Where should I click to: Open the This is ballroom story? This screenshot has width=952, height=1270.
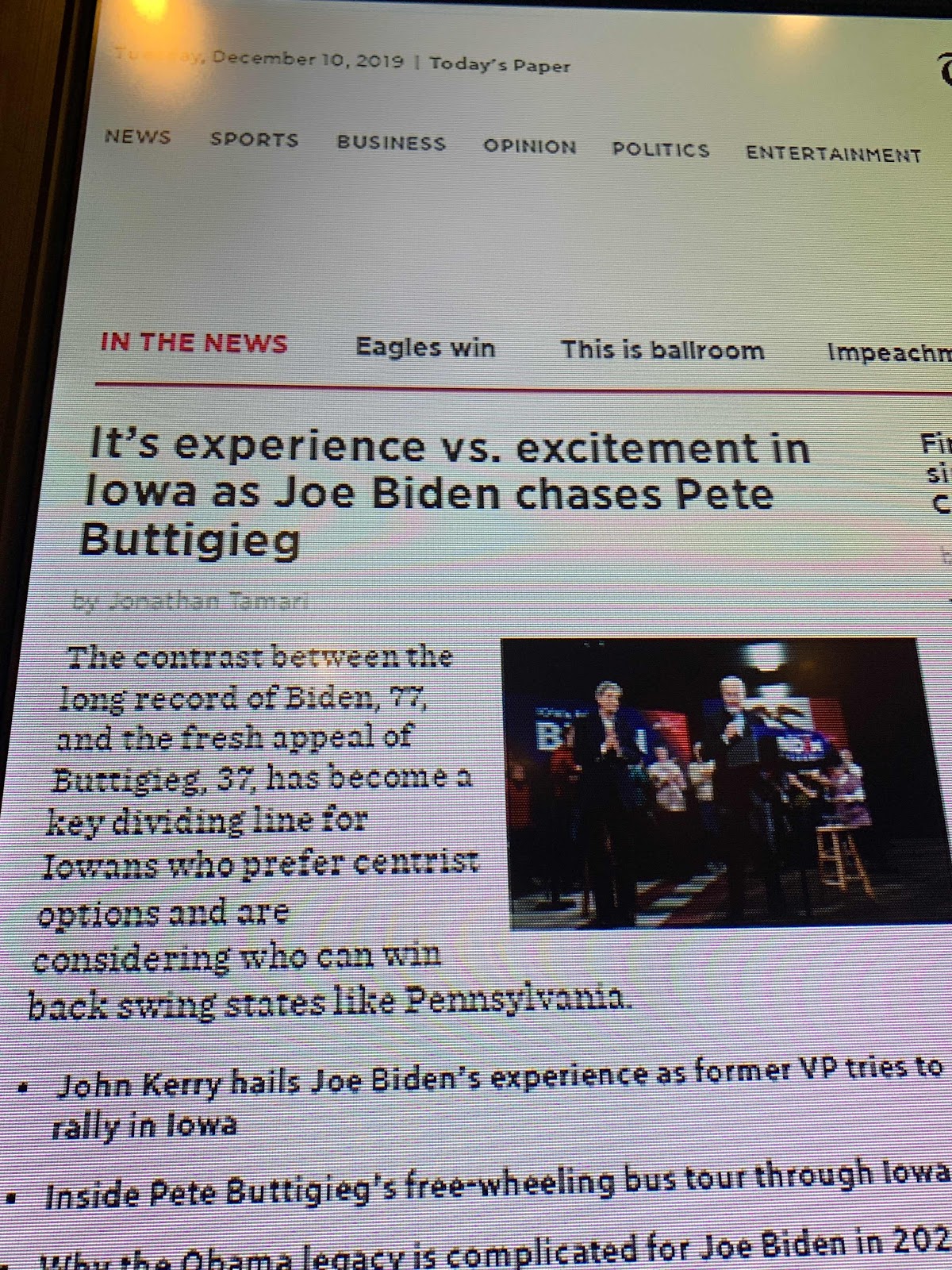(662, 350)
